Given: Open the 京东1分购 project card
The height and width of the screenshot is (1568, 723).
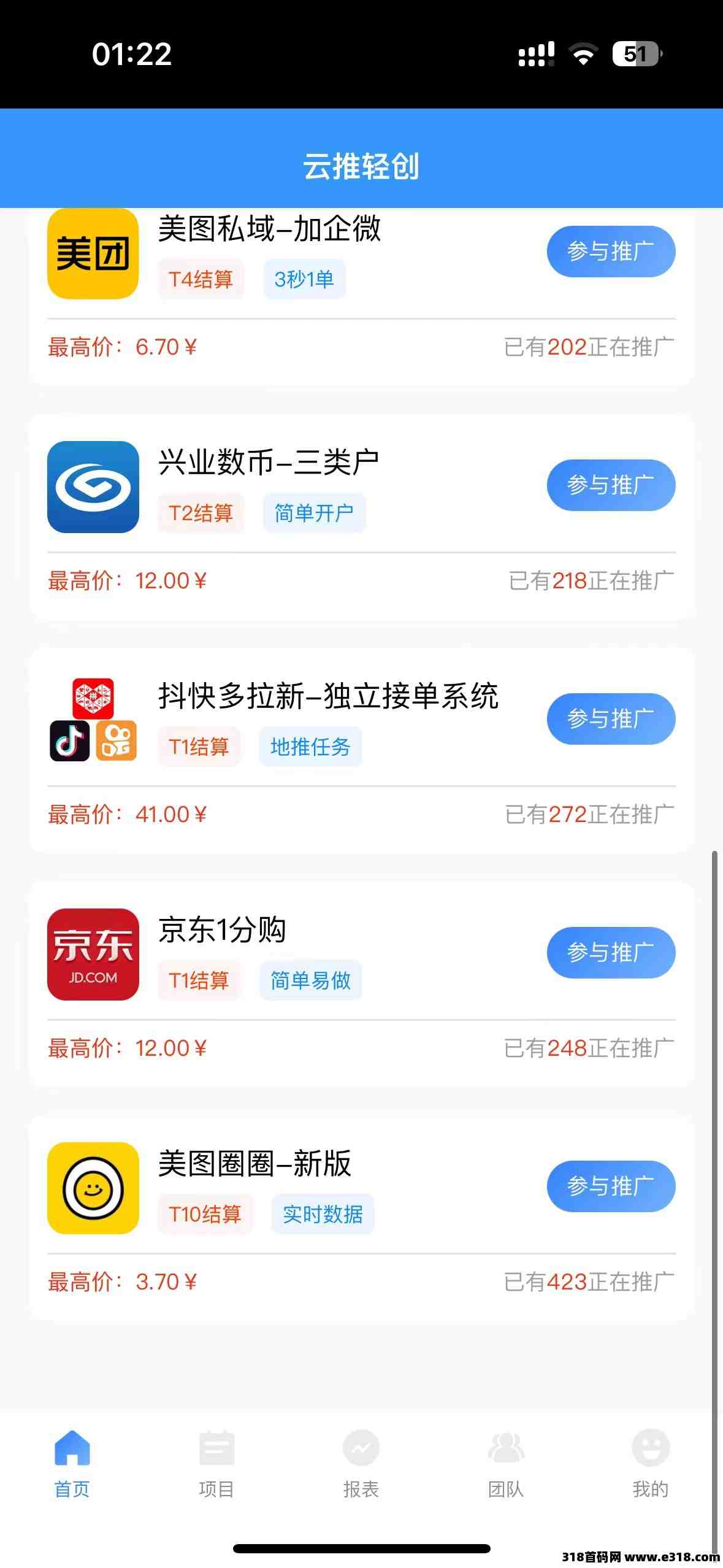Looking at the screenshot, I should coord(361,985).
